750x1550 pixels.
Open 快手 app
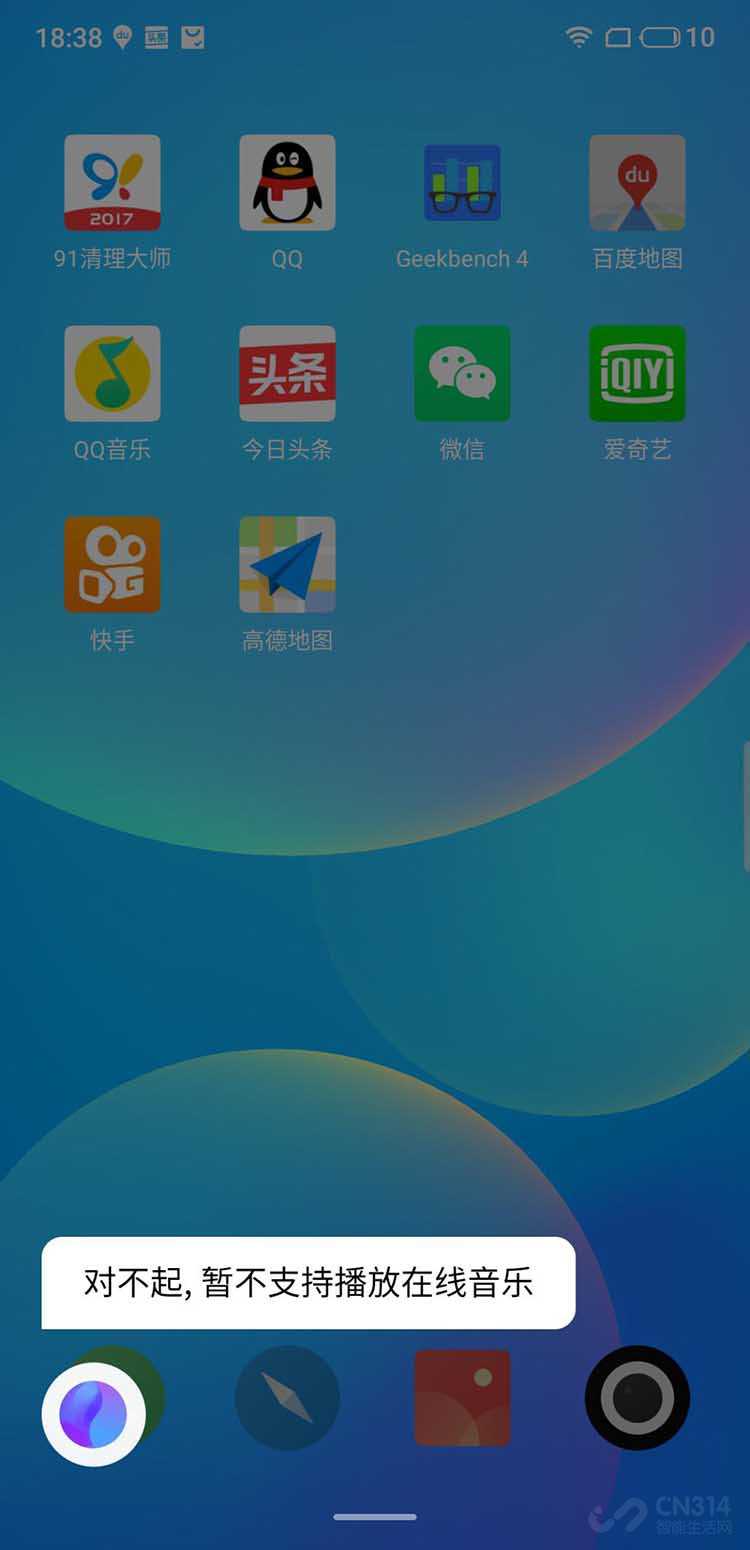tap(112, 564)
